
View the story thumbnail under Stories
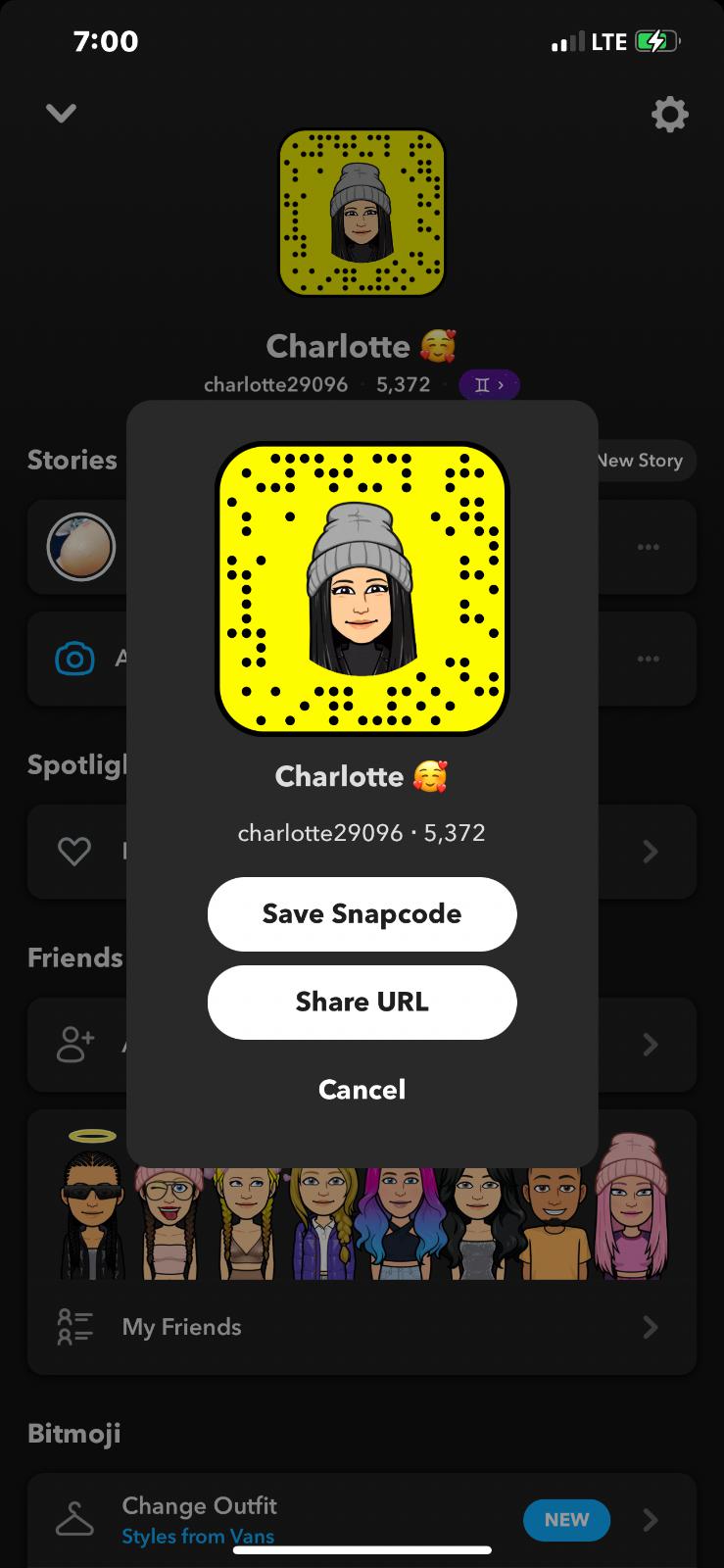81,547
